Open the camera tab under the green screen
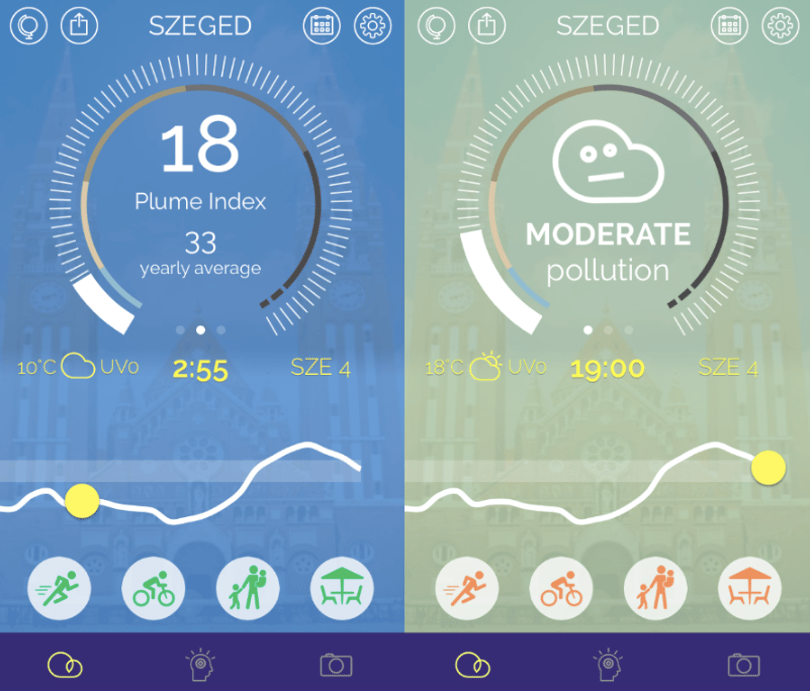The width and height of the screenshot is (810, 691). [744, 665]
